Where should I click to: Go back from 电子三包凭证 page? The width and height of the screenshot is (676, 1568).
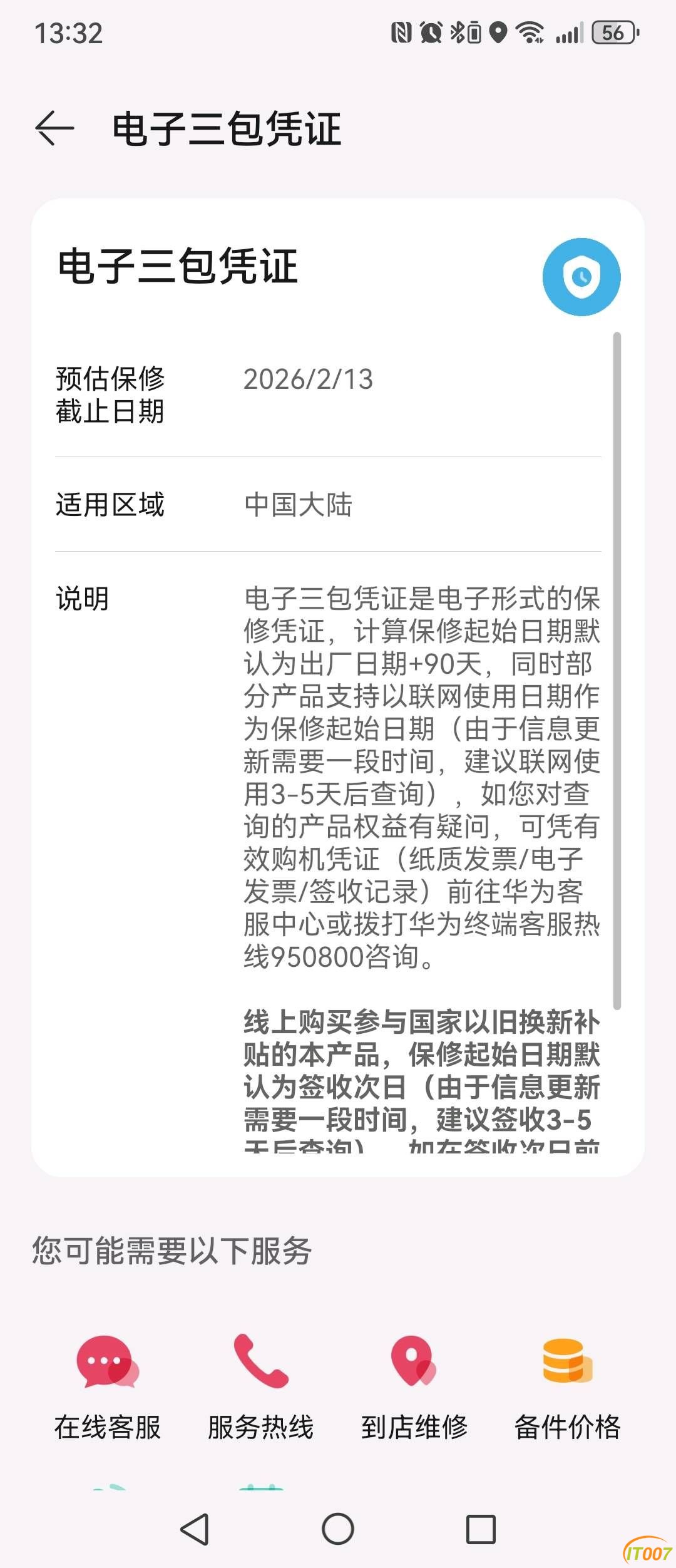tap(54, 128)
